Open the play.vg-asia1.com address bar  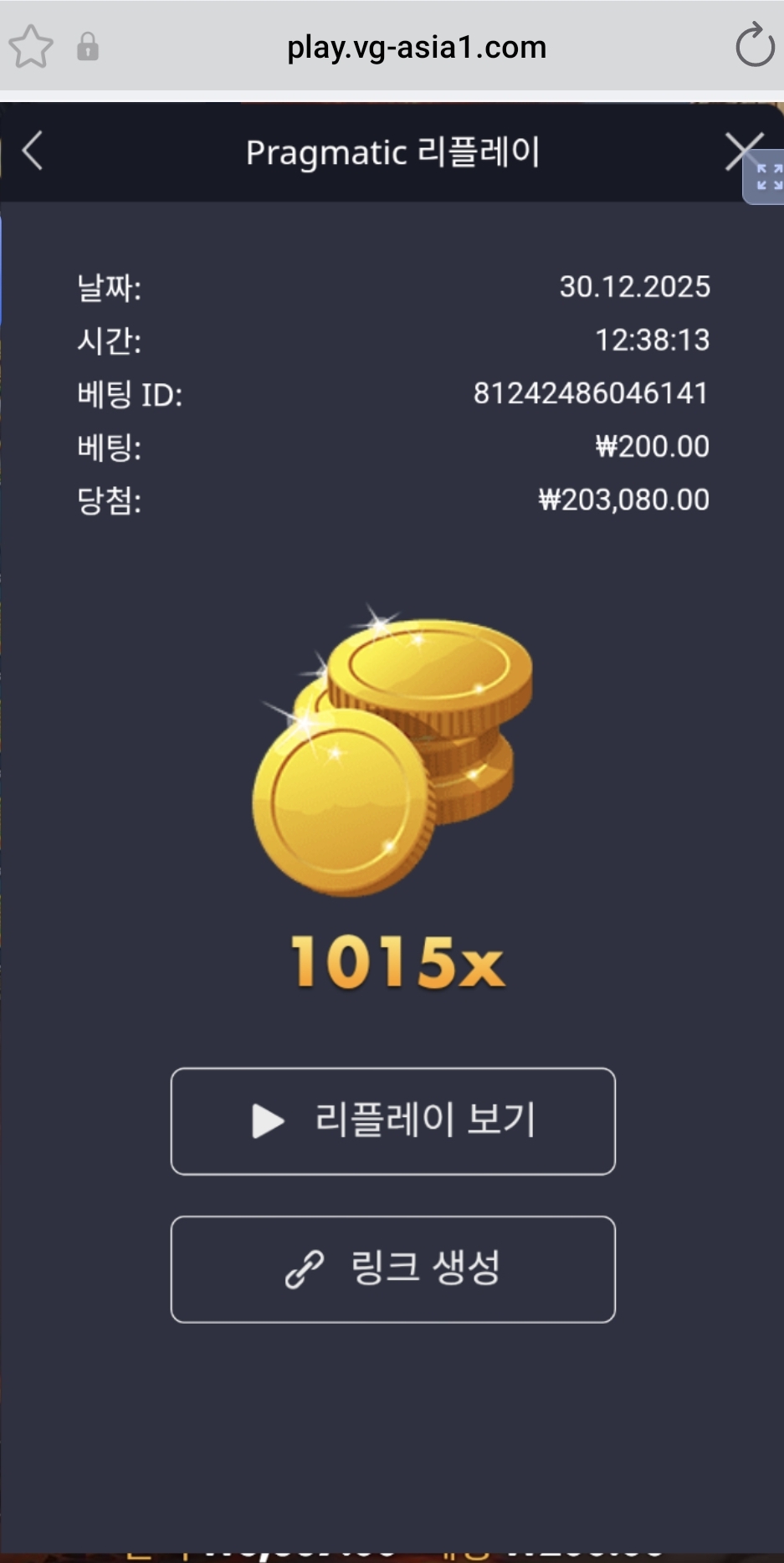417,47
